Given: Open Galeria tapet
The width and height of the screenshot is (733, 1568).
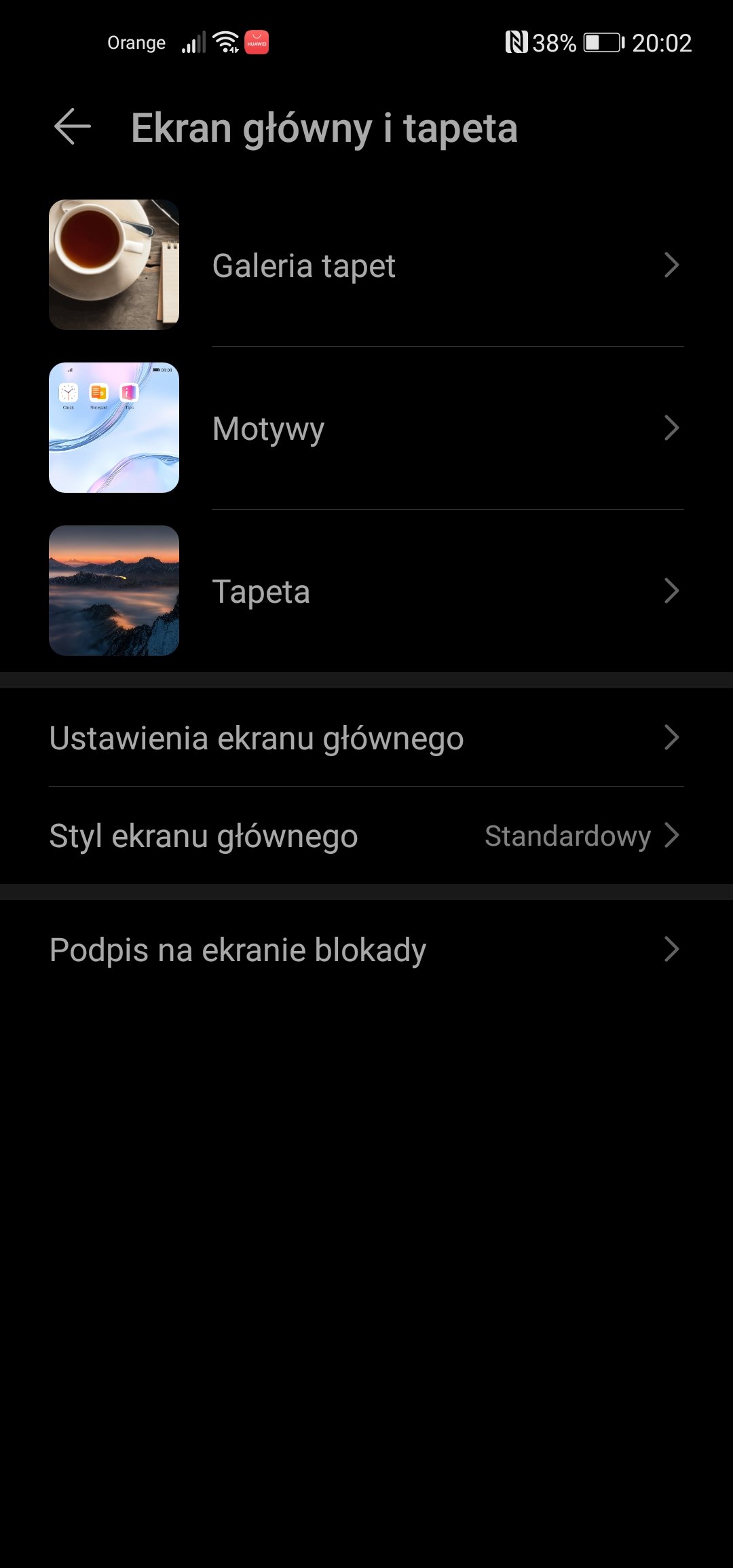Looking at the screenshot, I should [x=366, y=265].
